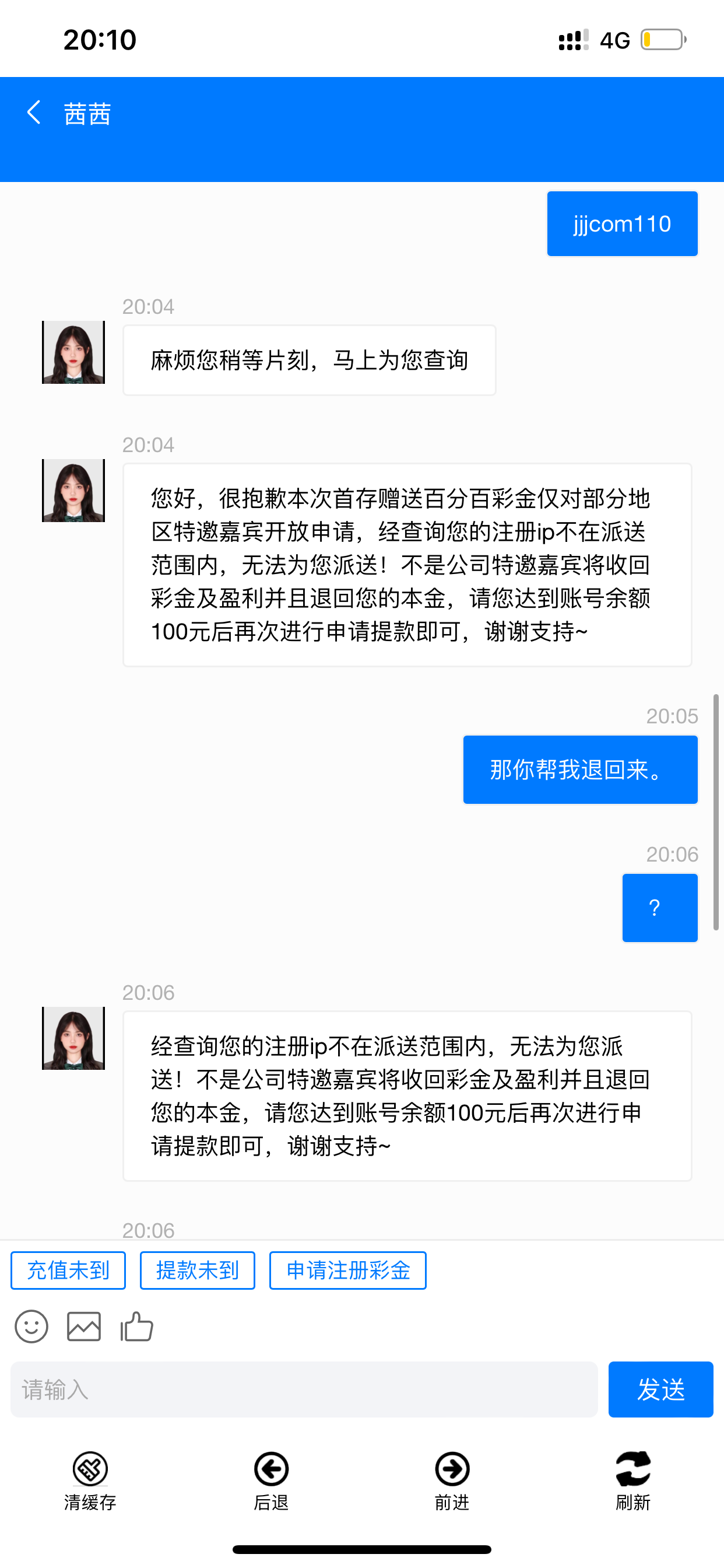Image resolution: width=724 pixels, height=1568 pixels.
Task: Choose the 提款未到 quick reply
Action: (198, 1270)
